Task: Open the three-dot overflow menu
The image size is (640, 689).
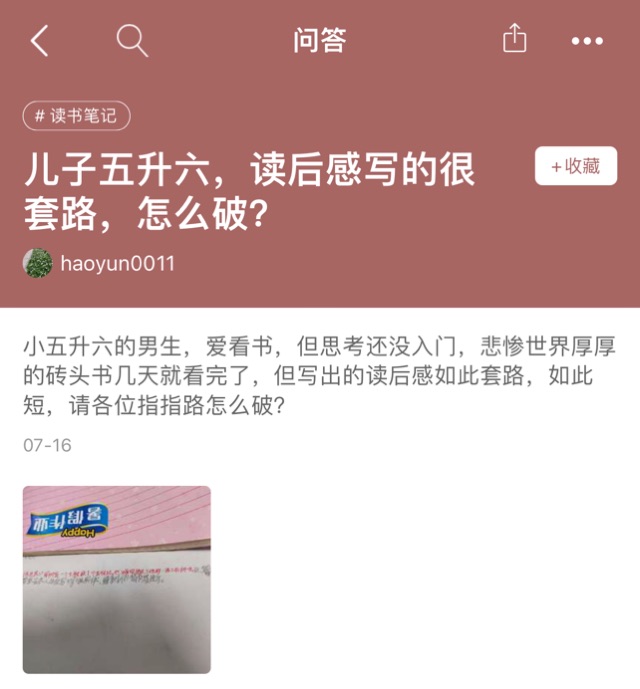Action: 587,41
